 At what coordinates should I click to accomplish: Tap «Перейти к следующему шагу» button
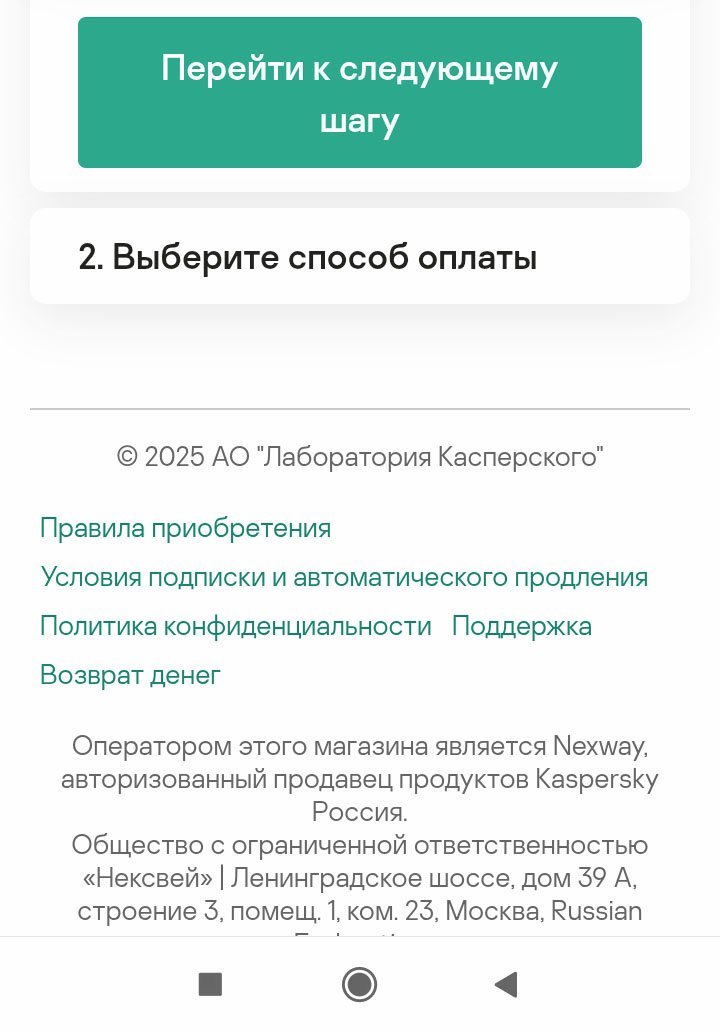360,93
